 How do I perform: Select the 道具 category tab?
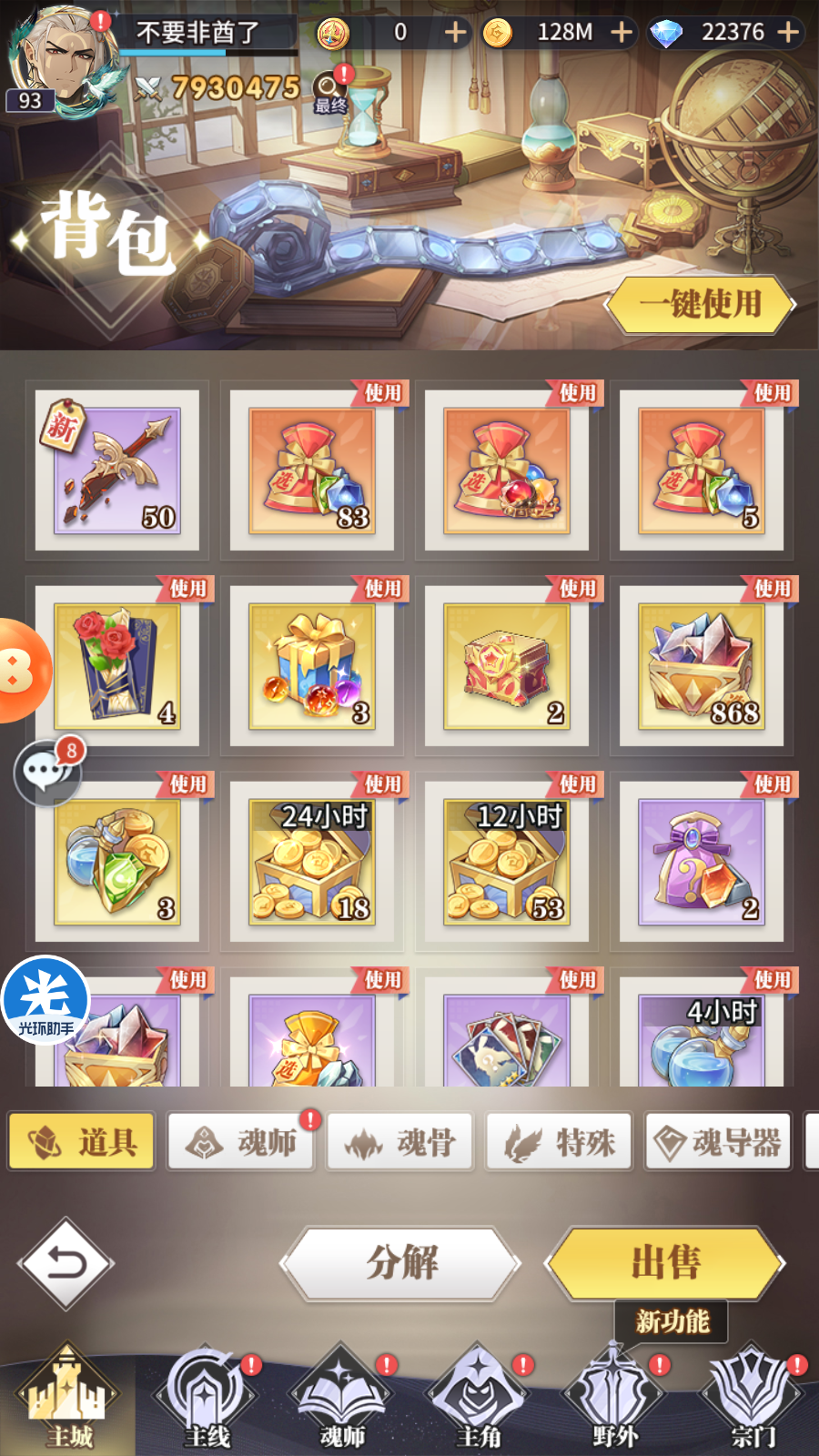point(82,1142)
